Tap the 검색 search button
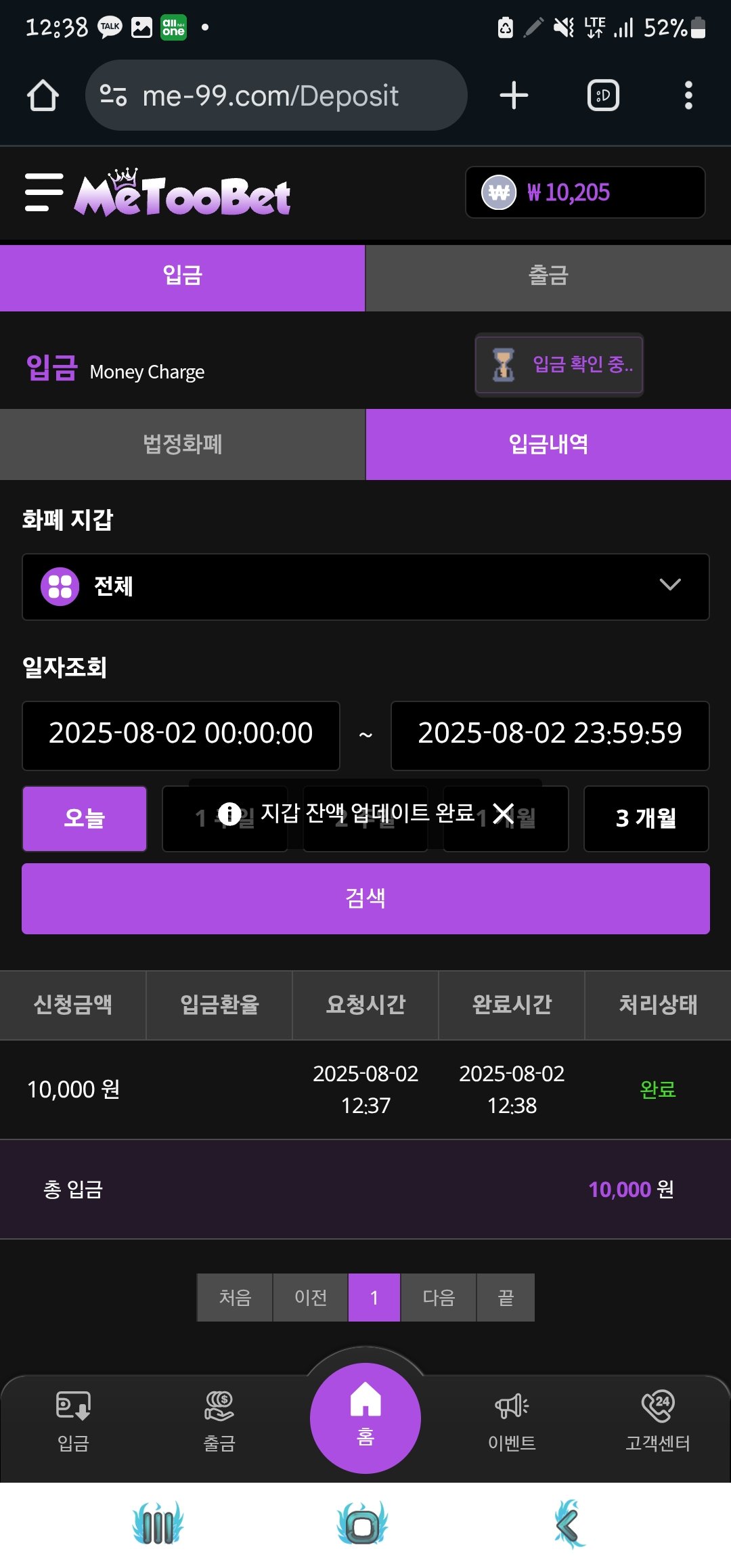Screen dimensions: 731x1568 point(365,898)
